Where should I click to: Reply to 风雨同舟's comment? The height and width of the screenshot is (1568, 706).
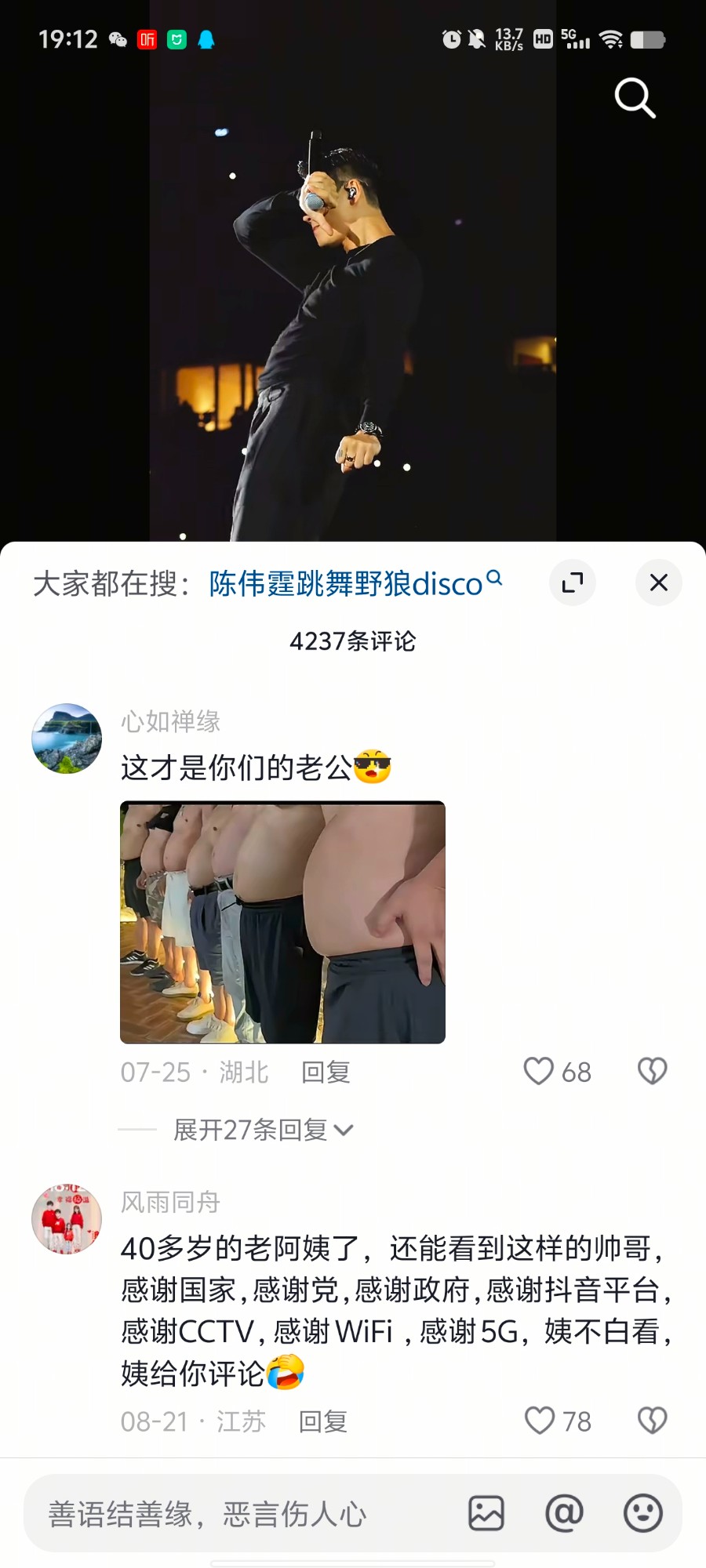pos(322,1421)
